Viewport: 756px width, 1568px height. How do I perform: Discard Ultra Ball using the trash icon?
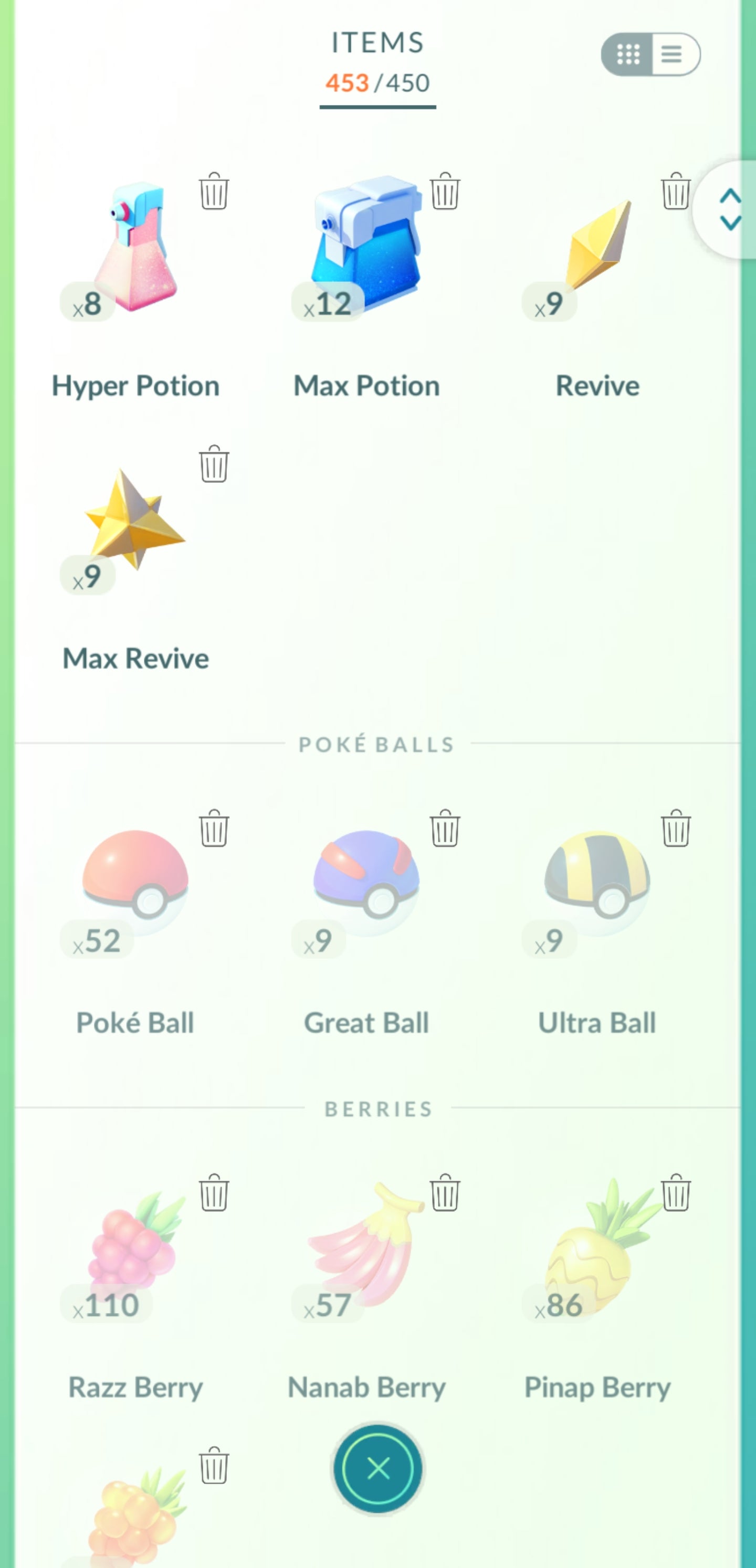[676, 828]
